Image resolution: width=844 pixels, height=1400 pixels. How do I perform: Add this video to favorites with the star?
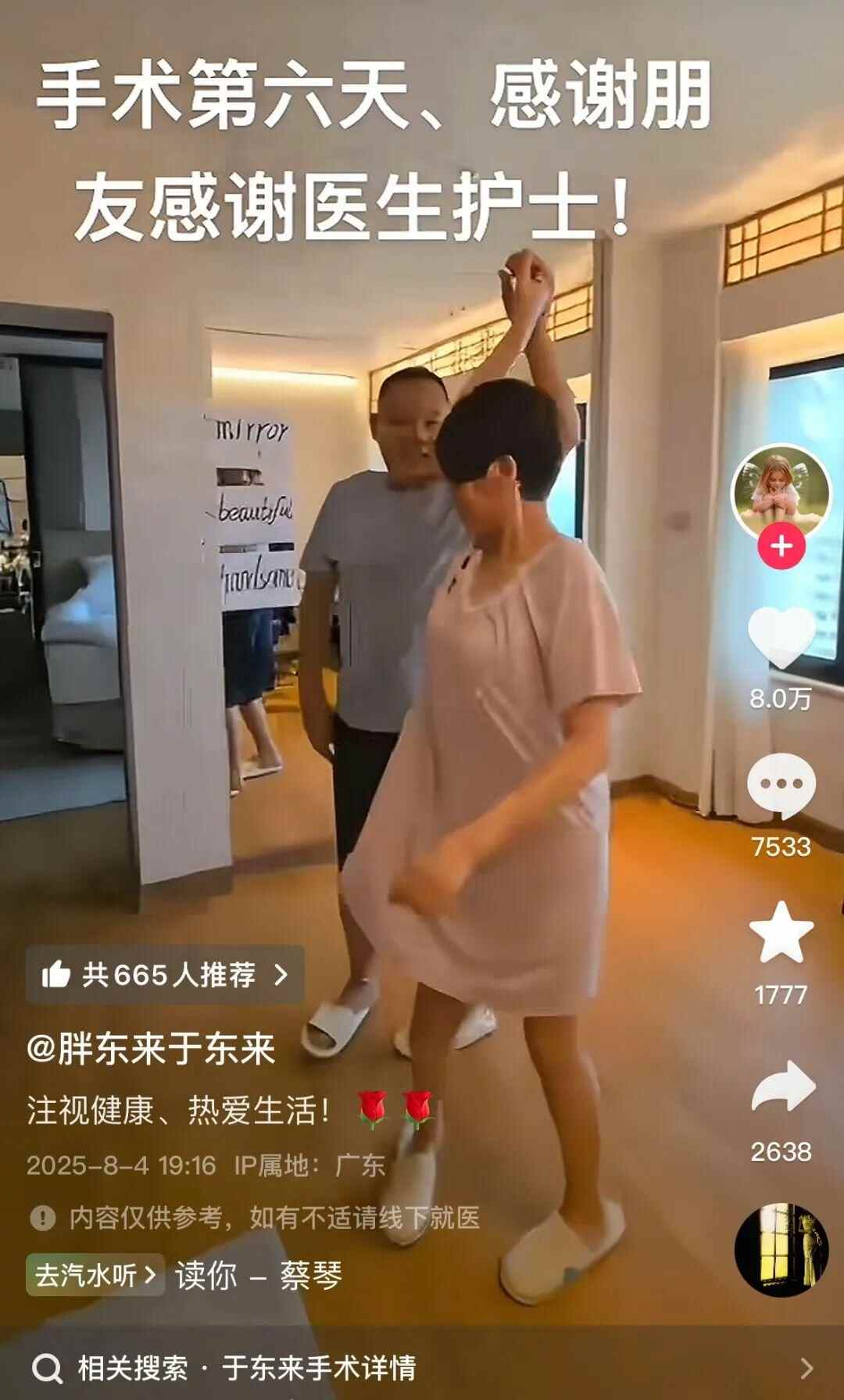(781, 933)
